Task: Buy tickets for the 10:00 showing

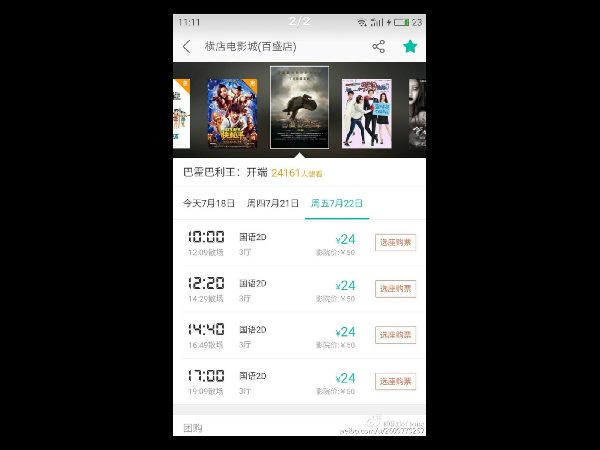Action: pyautogui.click(x=396, y=242)
